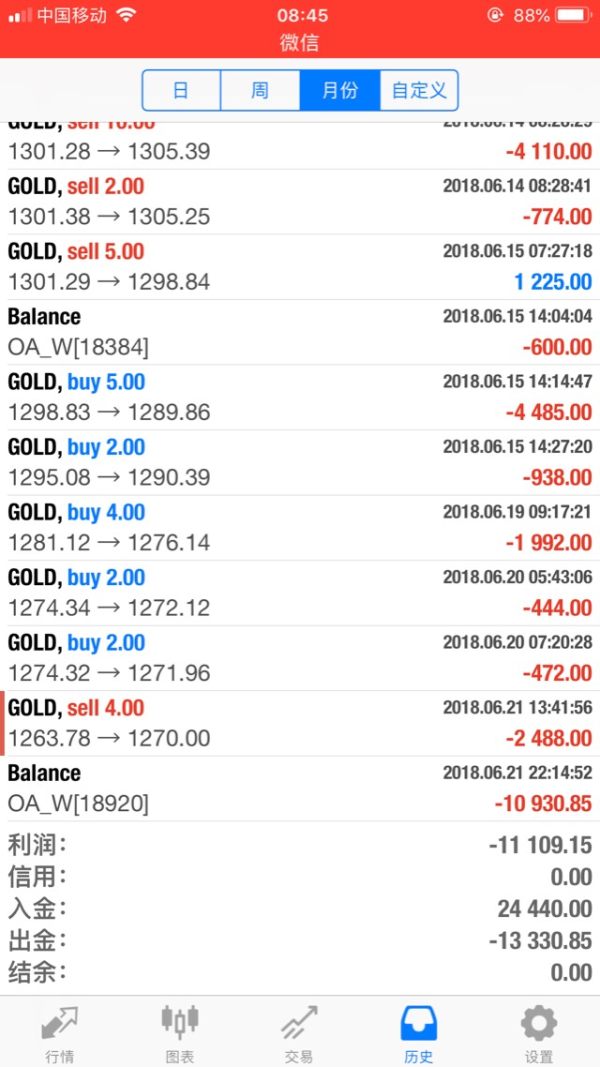Open the 图表 chart tab
Image resolution: width=600 pixels, height=1067 pixels.
pos(180,1033)
